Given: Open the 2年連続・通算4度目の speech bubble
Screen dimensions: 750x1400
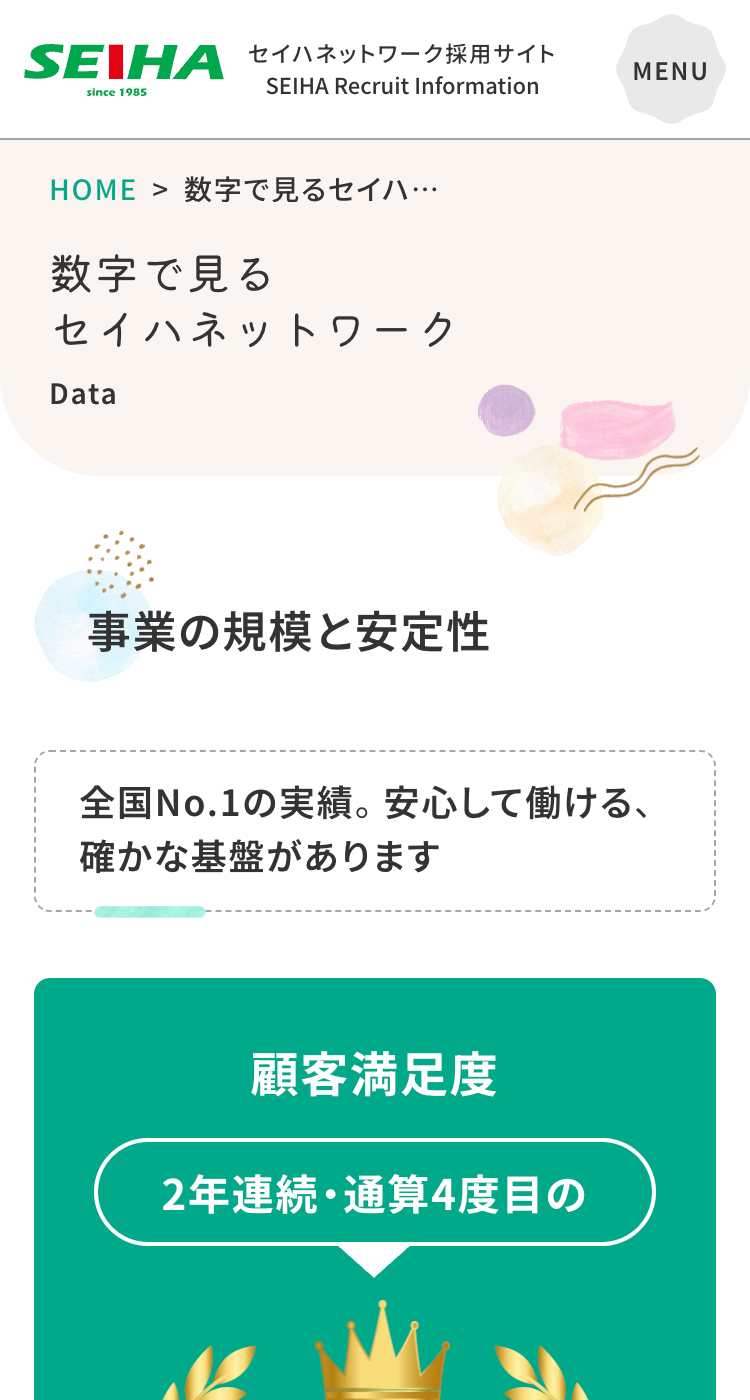Looking at the screenshot, I should coord(375,1192).
